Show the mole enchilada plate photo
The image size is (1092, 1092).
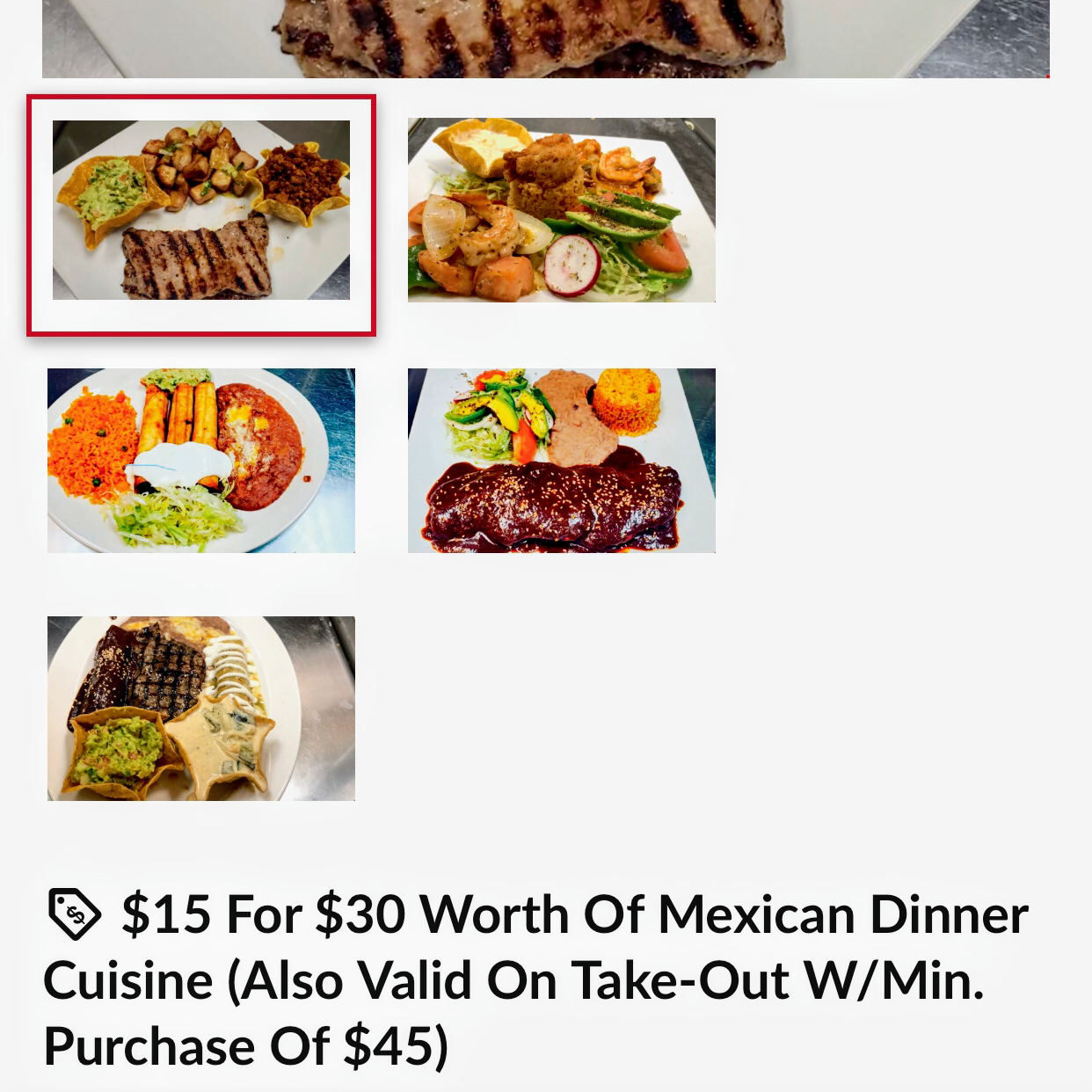click(561, 461)
